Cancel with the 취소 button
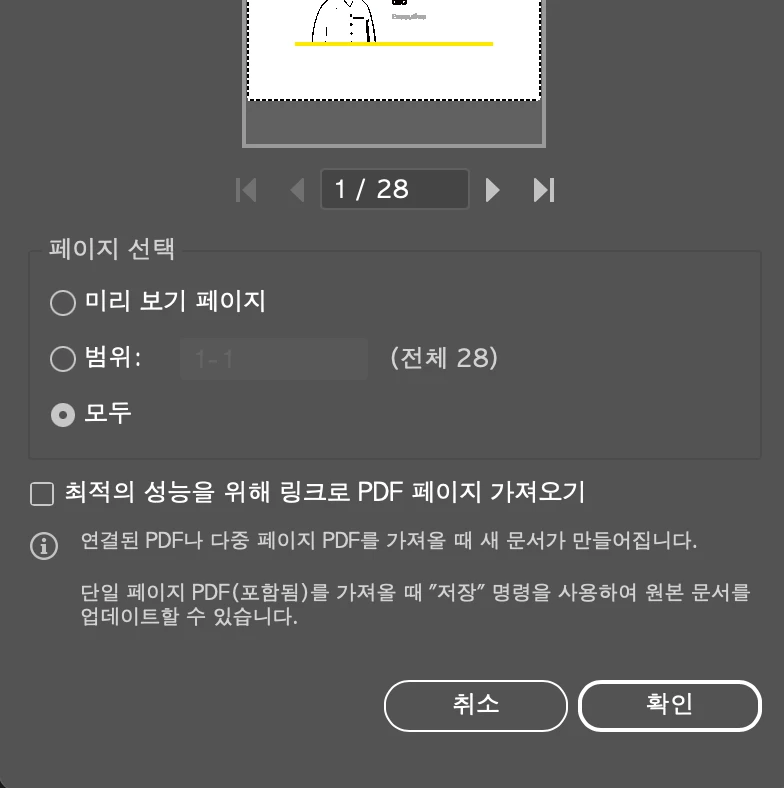 pyautogui.click(x=475, y=705)
